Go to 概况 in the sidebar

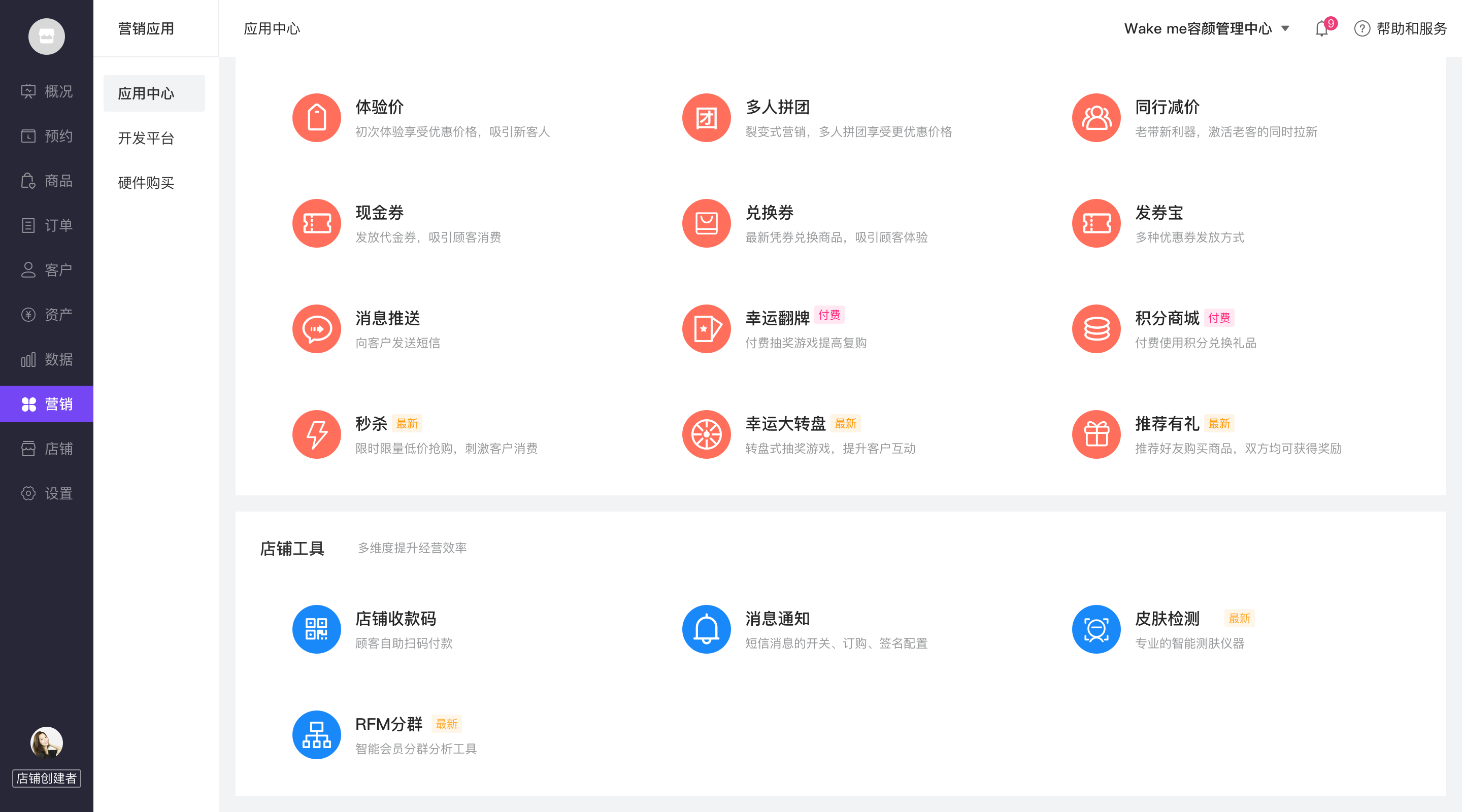coord(47,91)
